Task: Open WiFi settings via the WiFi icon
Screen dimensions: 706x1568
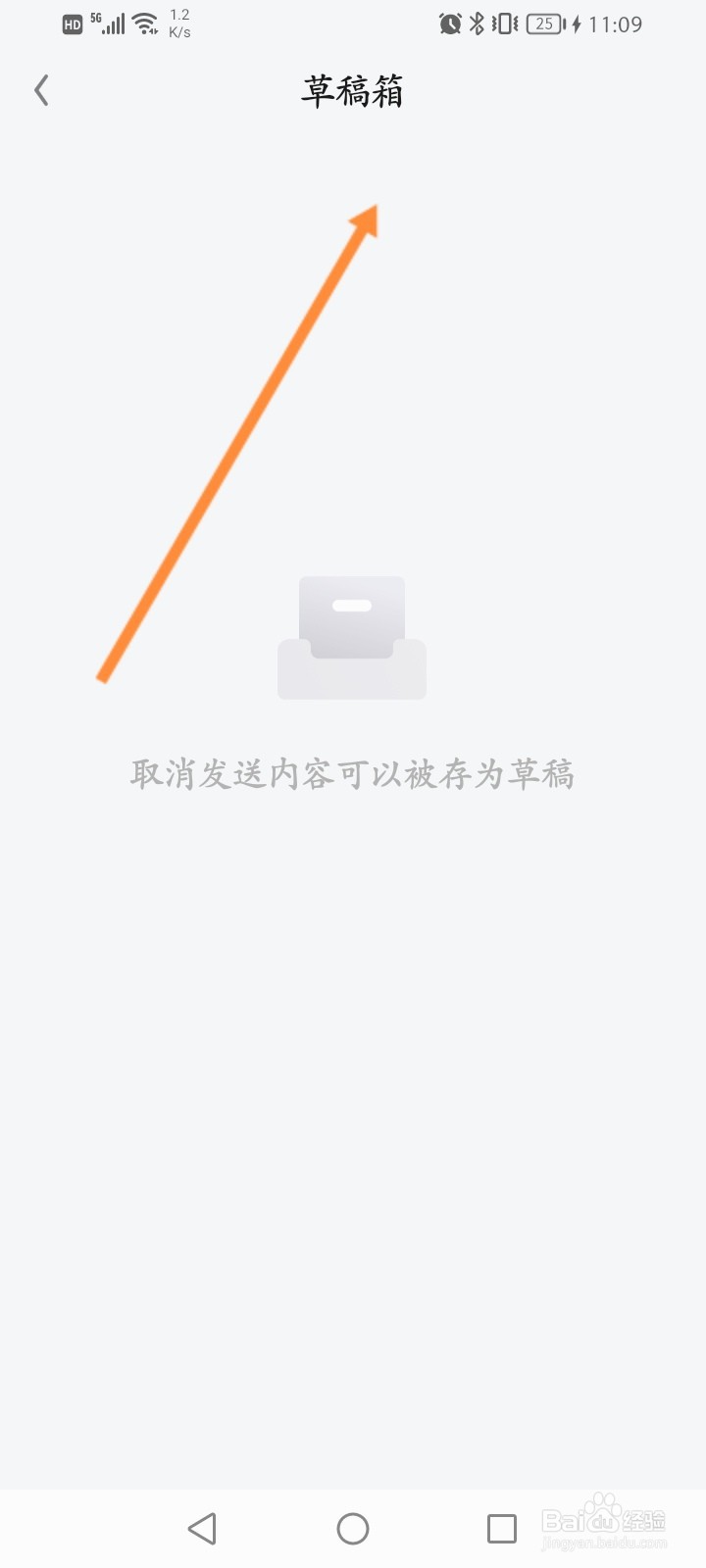Action: click(145, 24)
